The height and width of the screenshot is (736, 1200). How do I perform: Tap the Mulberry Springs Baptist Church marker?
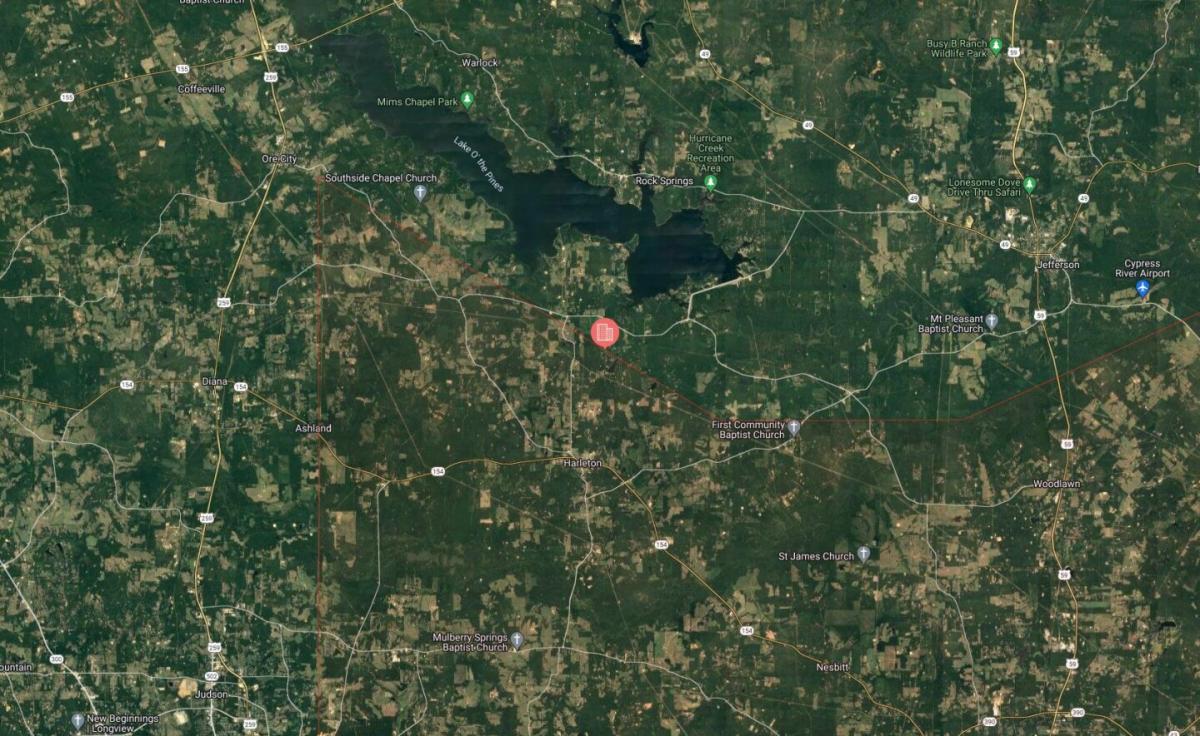tap(517, 639)
